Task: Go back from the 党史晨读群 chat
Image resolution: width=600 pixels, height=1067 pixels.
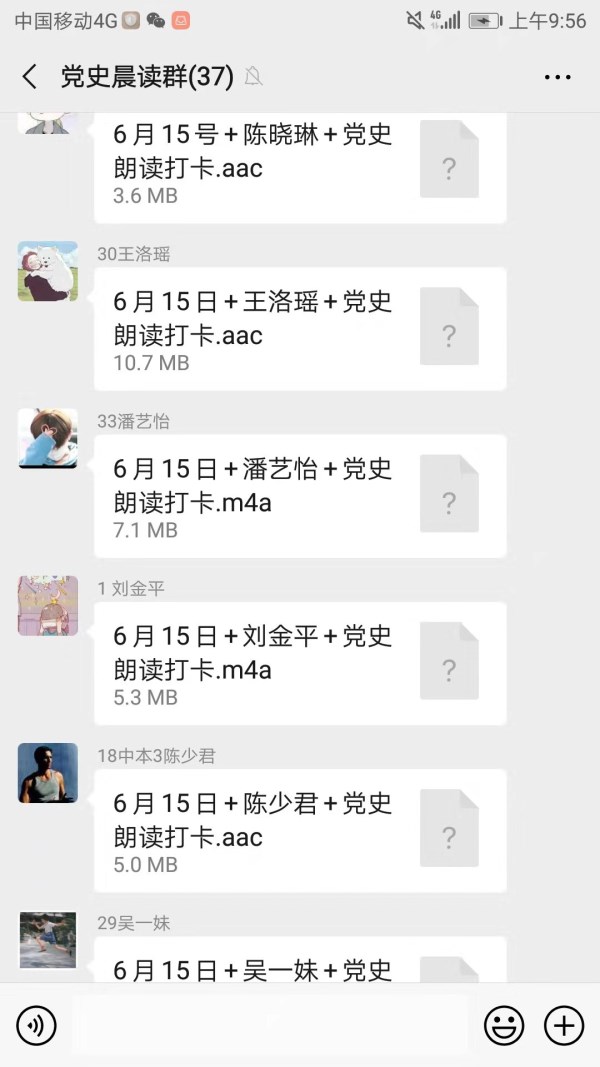Action: pyautogui.click(x=30, y=77)
